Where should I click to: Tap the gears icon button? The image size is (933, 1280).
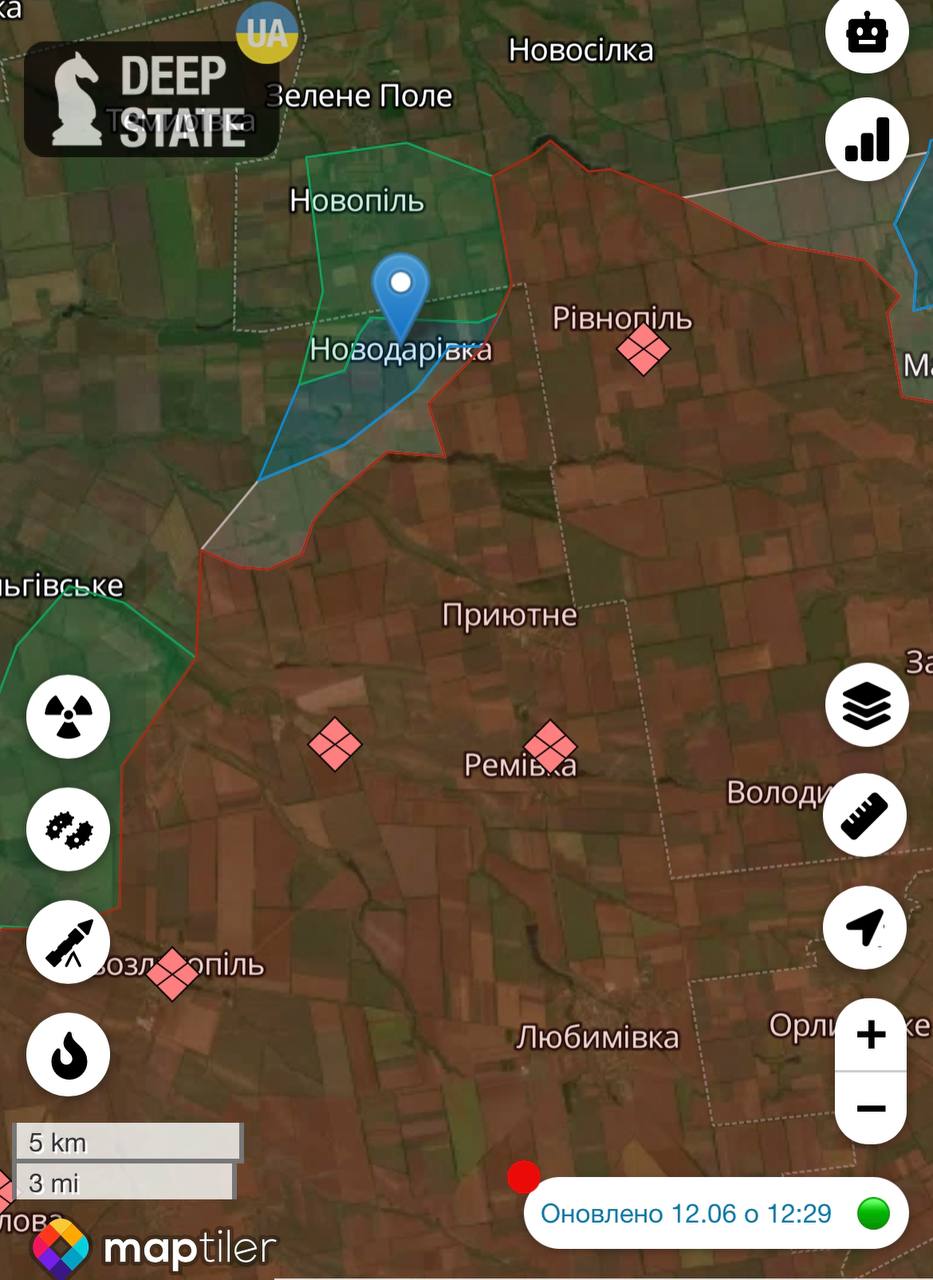(x=68, y=828)
